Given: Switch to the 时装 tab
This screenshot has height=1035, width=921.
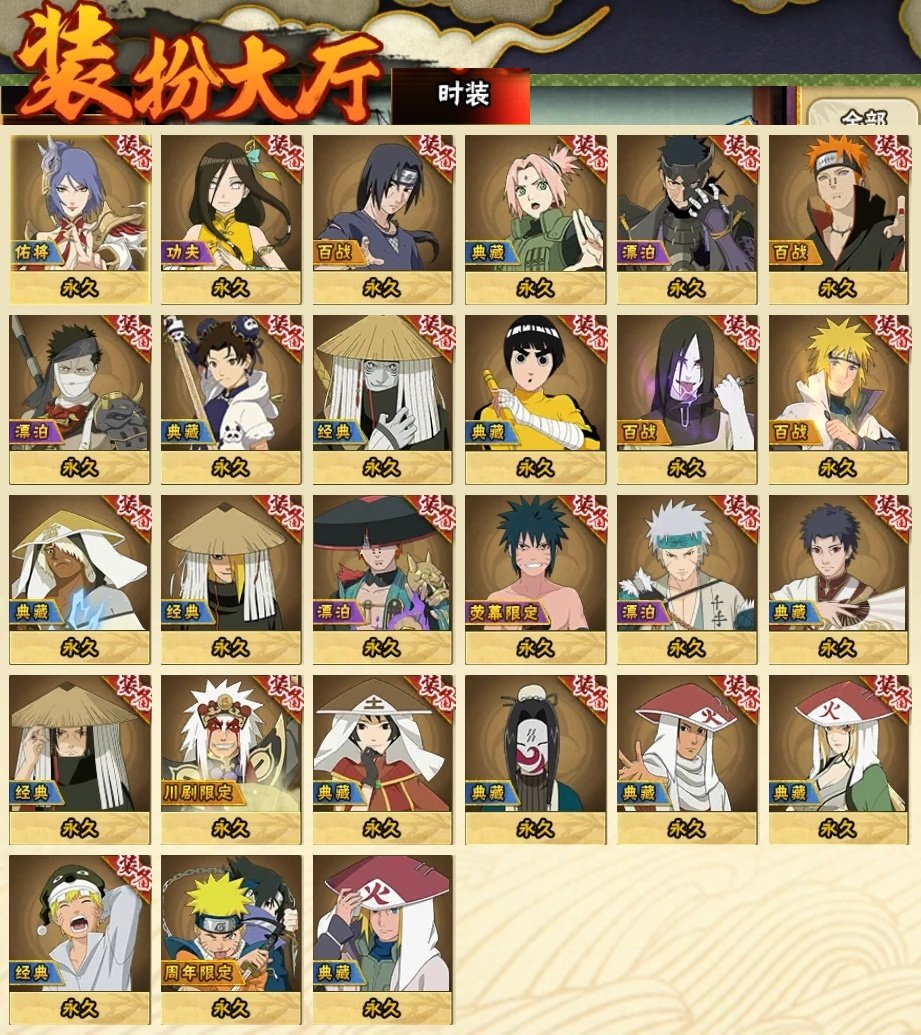Looking at the screenshot, I should click(462, 96).
